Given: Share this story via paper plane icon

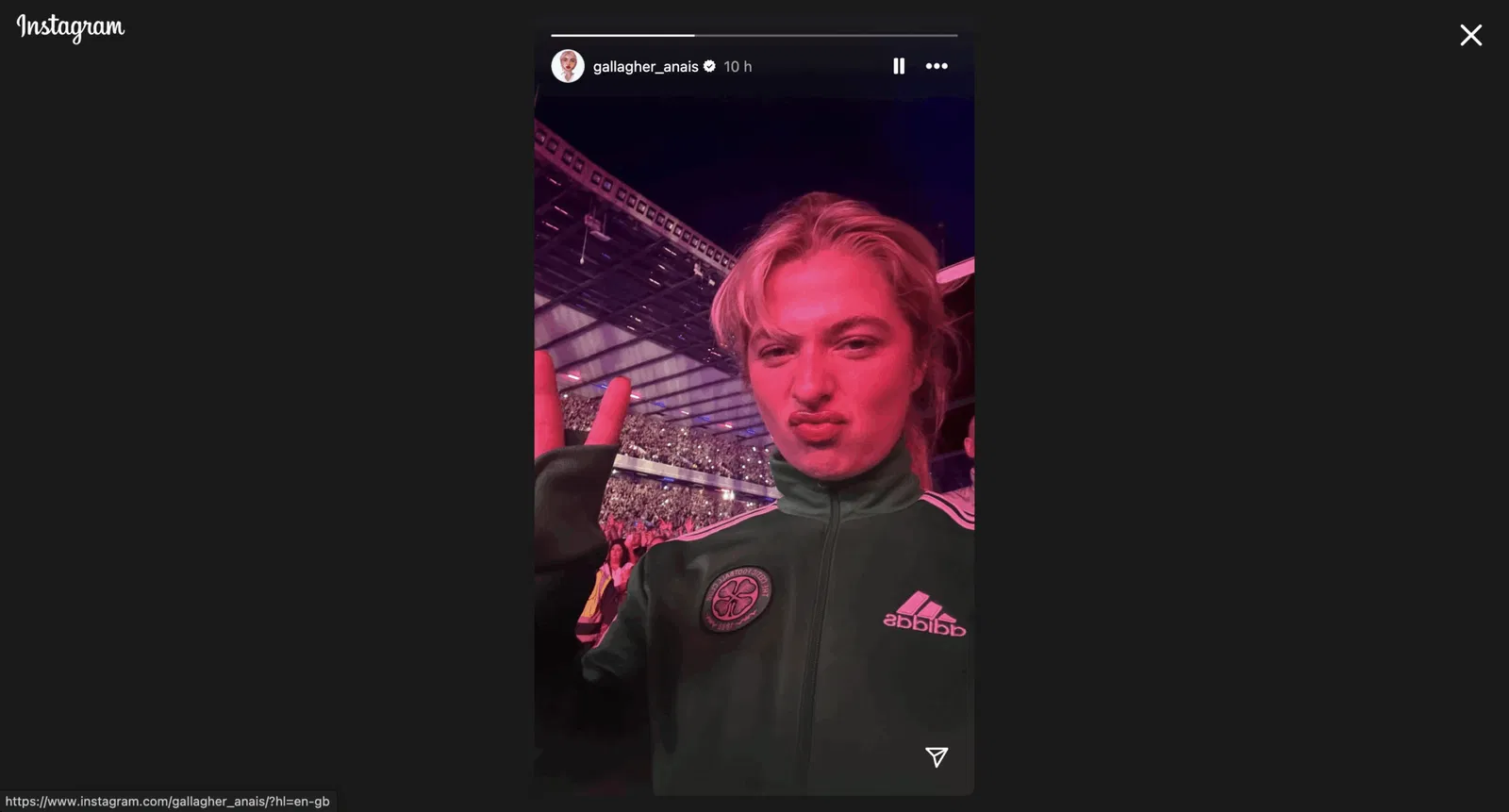Looking at the screenshot, I should [x=936, y=756].
